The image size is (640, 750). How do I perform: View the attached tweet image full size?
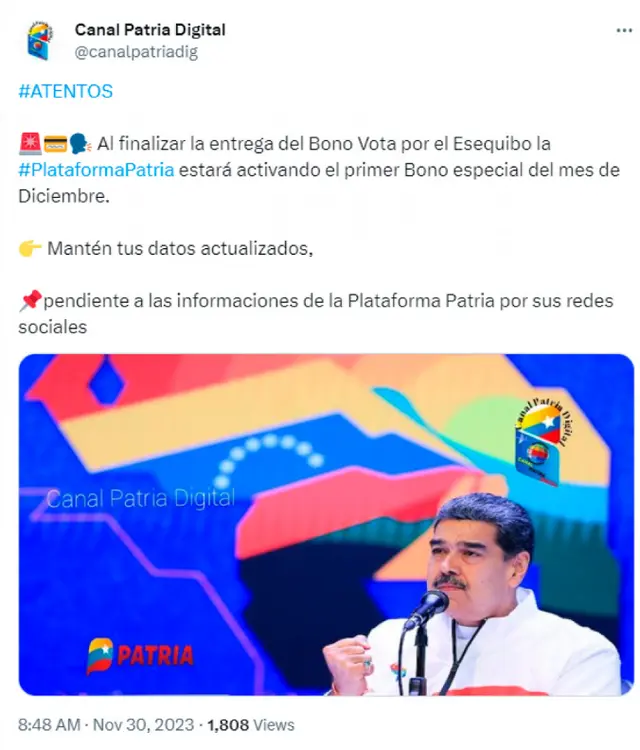[x=326, y=524]
